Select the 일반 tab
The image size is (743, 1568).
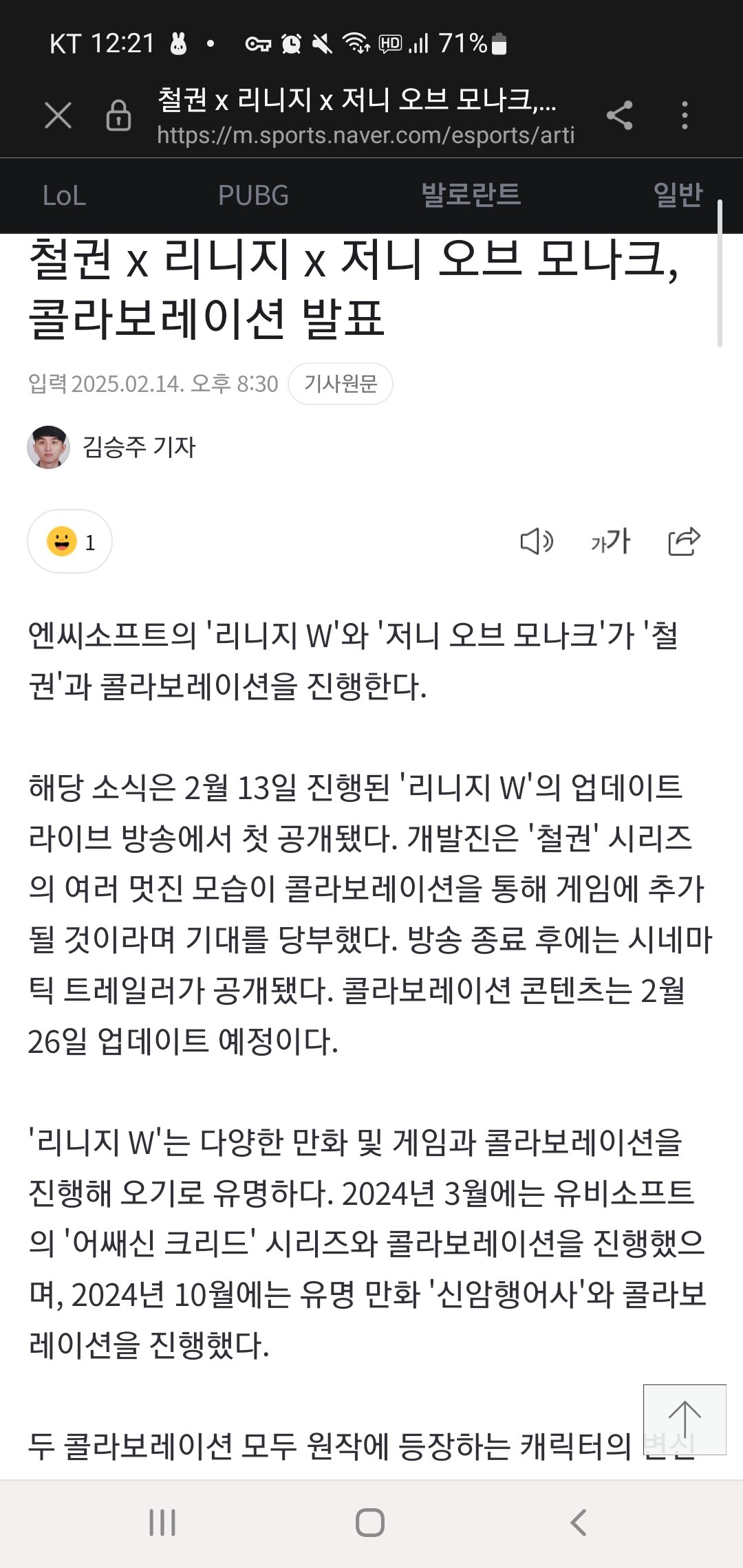pyautogui.click(x=678, y=195)
